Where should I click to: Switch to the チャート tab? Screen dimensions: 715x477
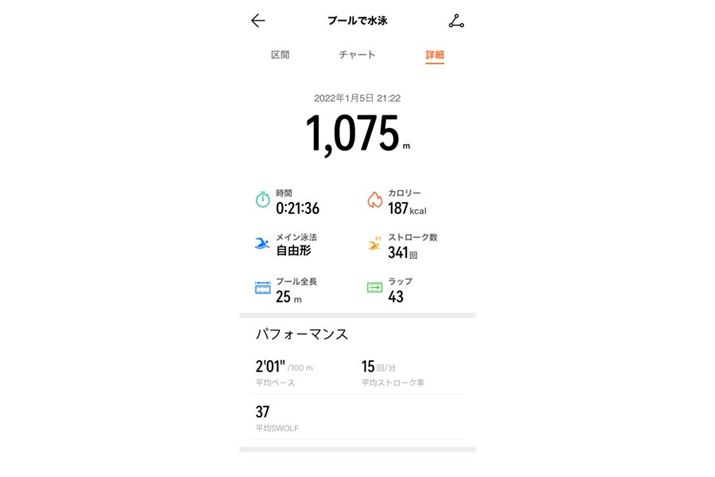click(358, 55)
